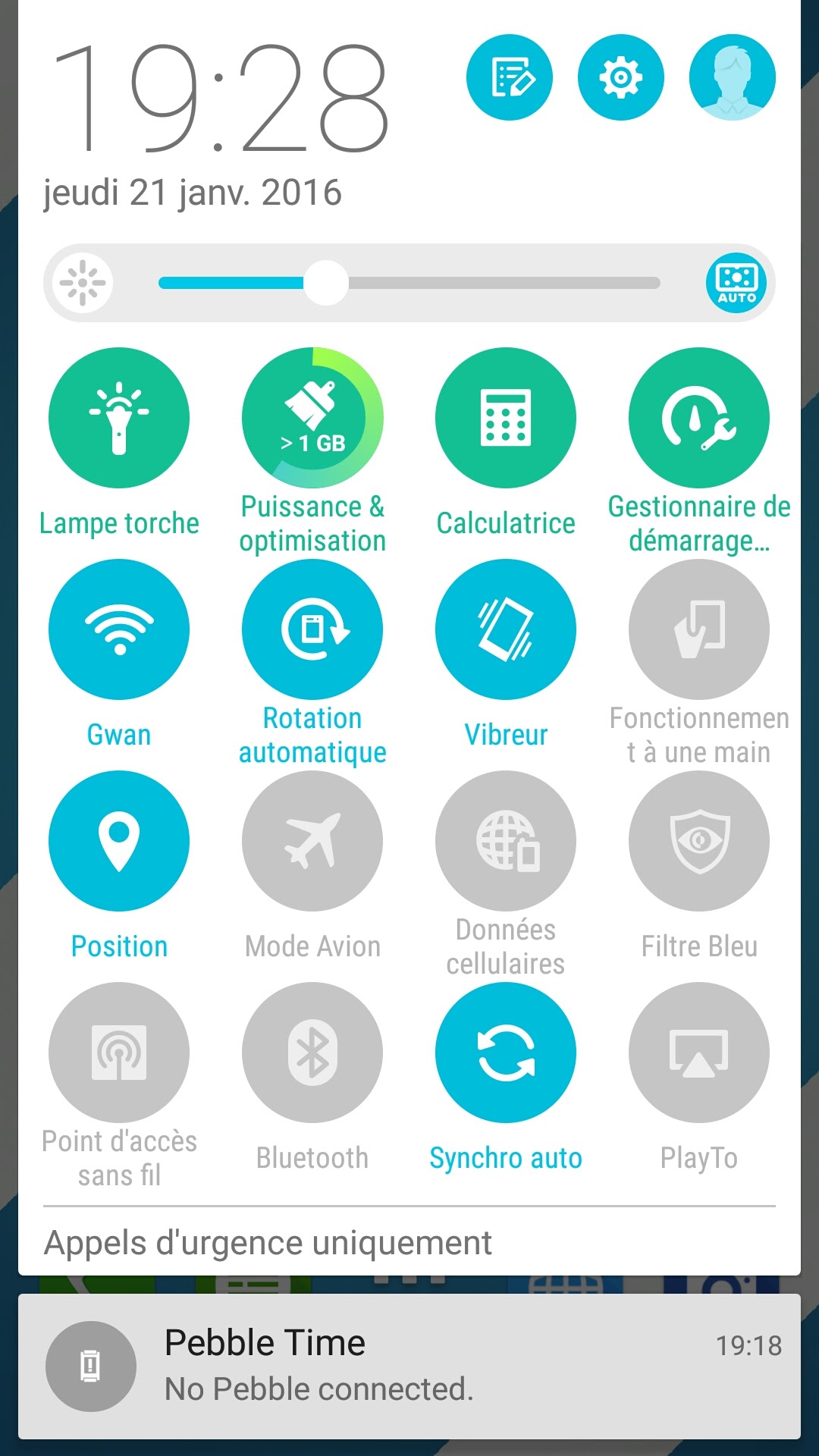Open Puissance & optimisation cleaner
The height and width of the screenshot is (1456, 819).
(312, 418)
